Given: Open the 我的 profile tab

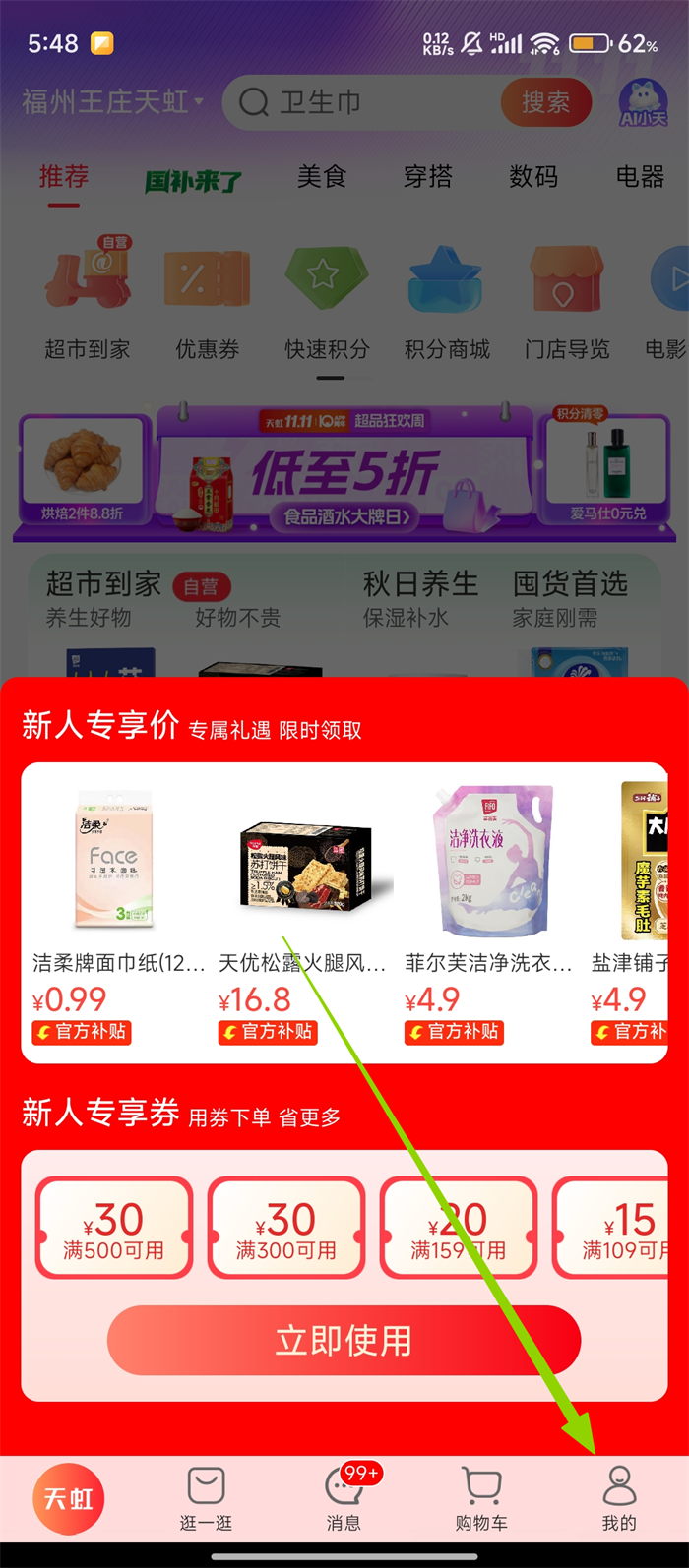Looking at the screenshot, I should (x=619, y=1497).
